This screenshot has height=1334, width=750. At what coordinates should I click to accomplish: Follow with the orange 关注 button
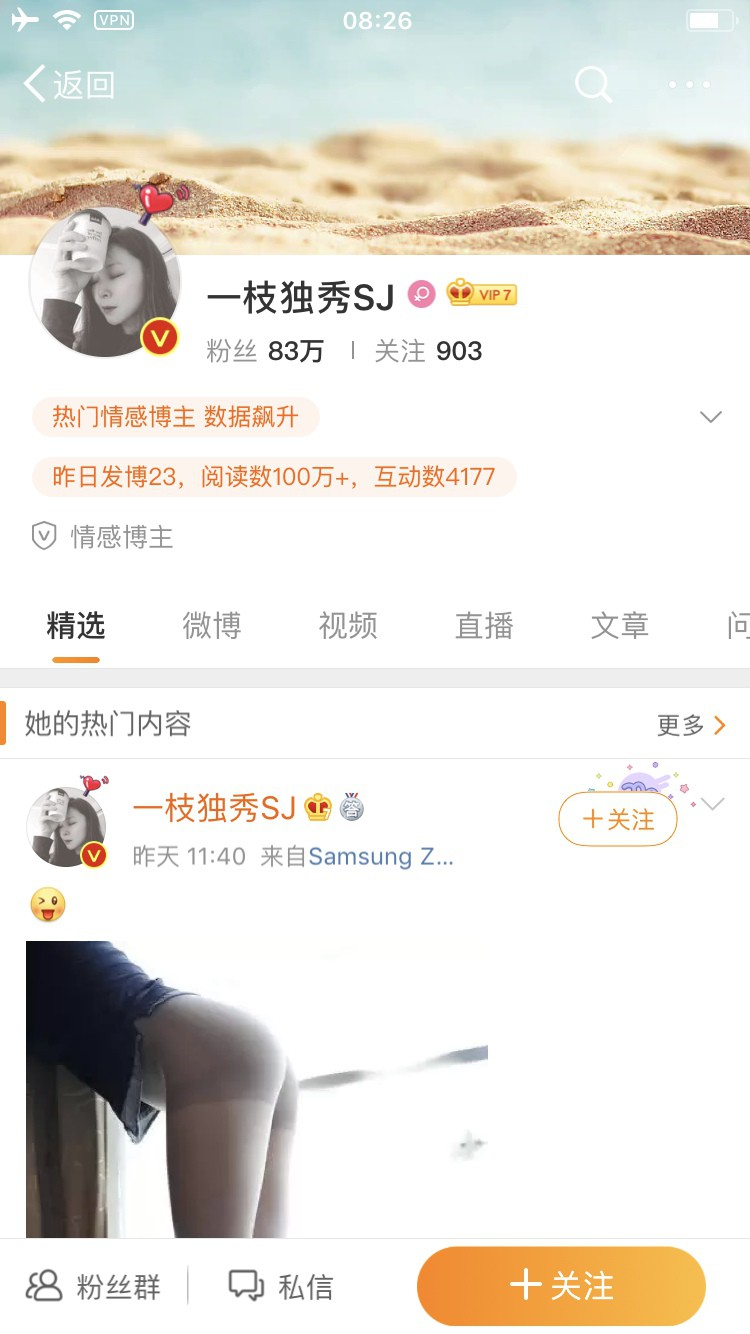tap(561, 1286)
